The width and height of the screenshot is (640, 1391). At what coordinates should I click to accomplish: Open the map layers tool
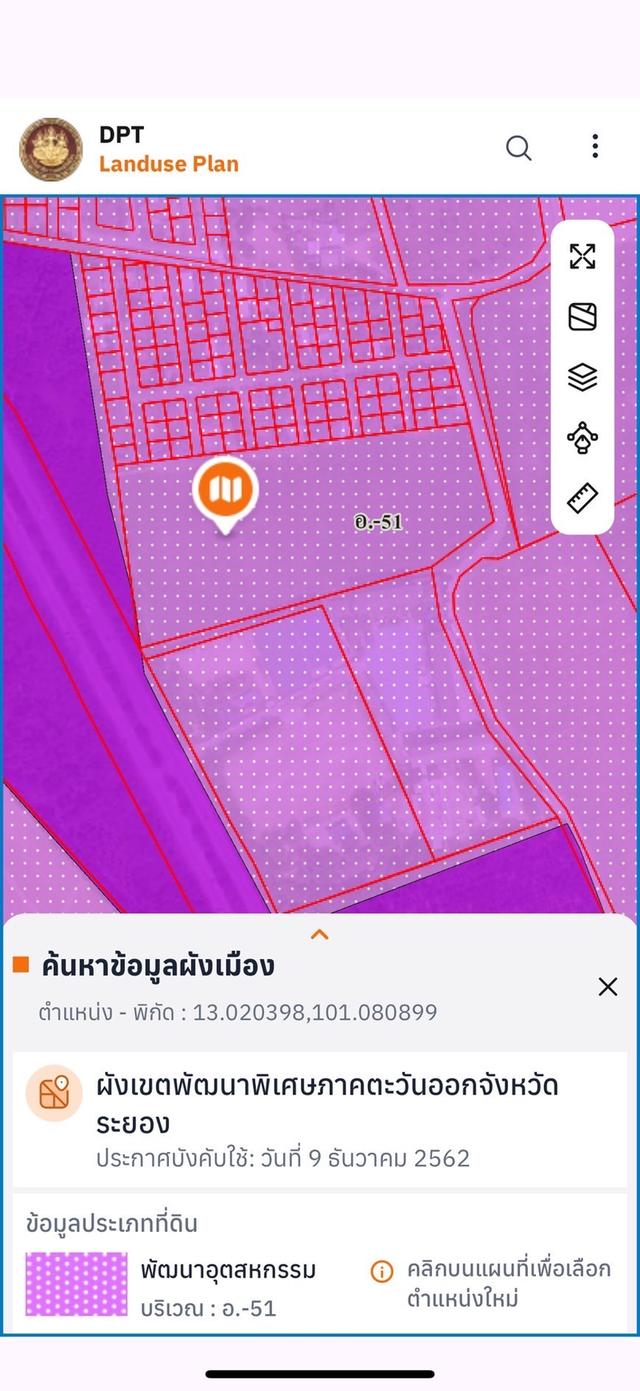(582, 377)
